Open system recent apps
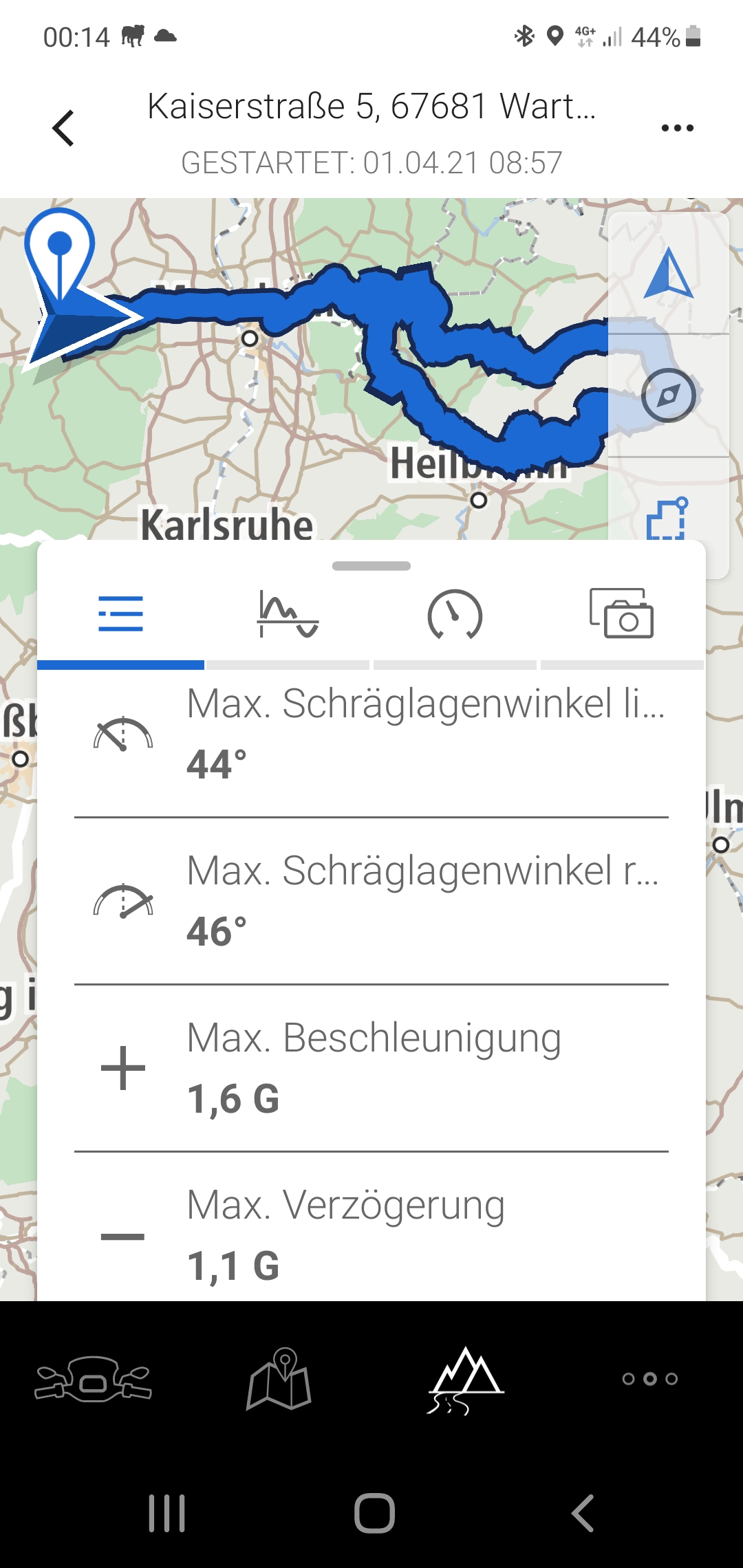743x1568 pixels. click(167, 1513)
